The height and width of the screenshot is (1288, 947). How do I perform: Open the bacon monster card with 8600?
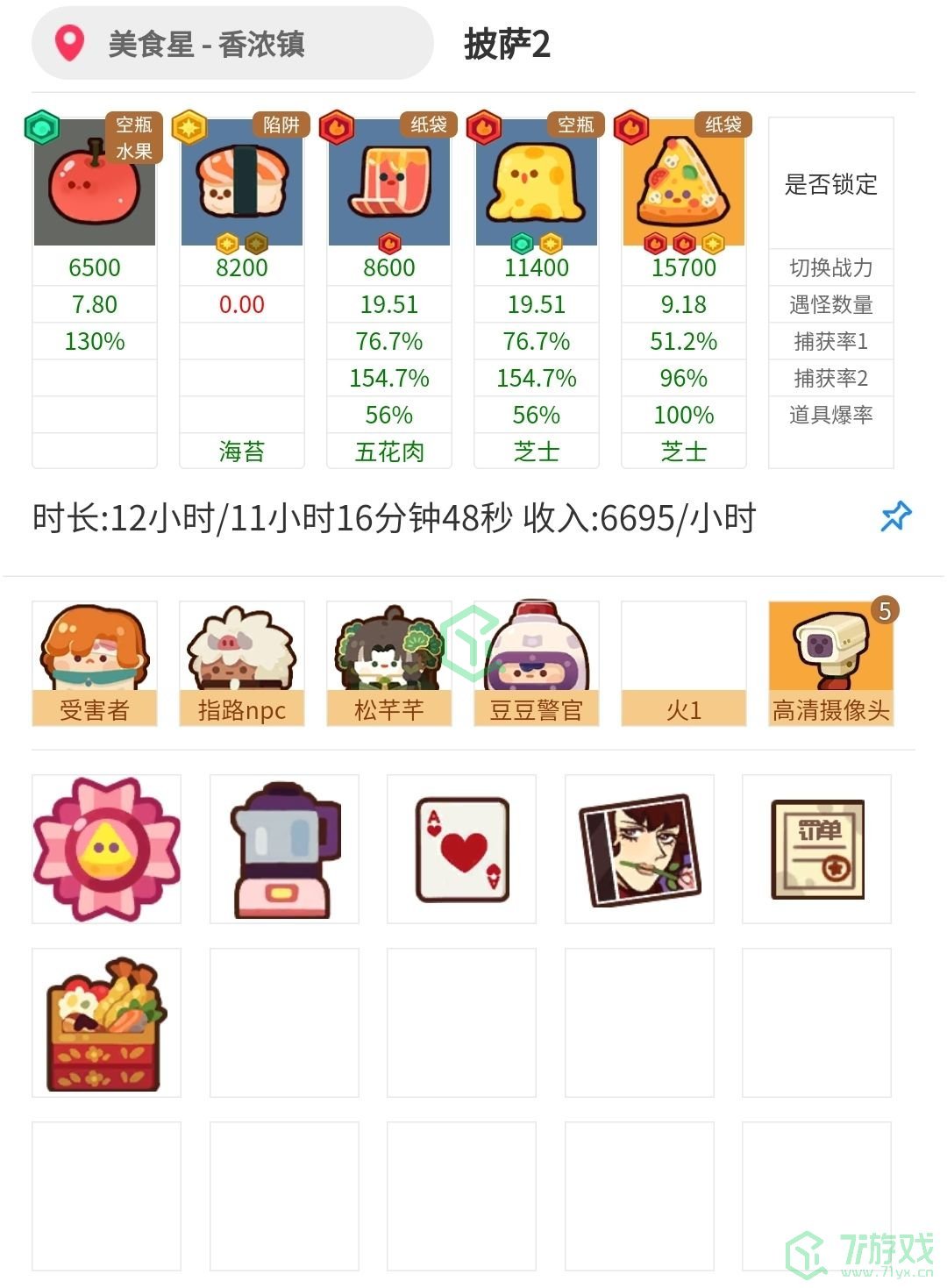tap(389, 184)
